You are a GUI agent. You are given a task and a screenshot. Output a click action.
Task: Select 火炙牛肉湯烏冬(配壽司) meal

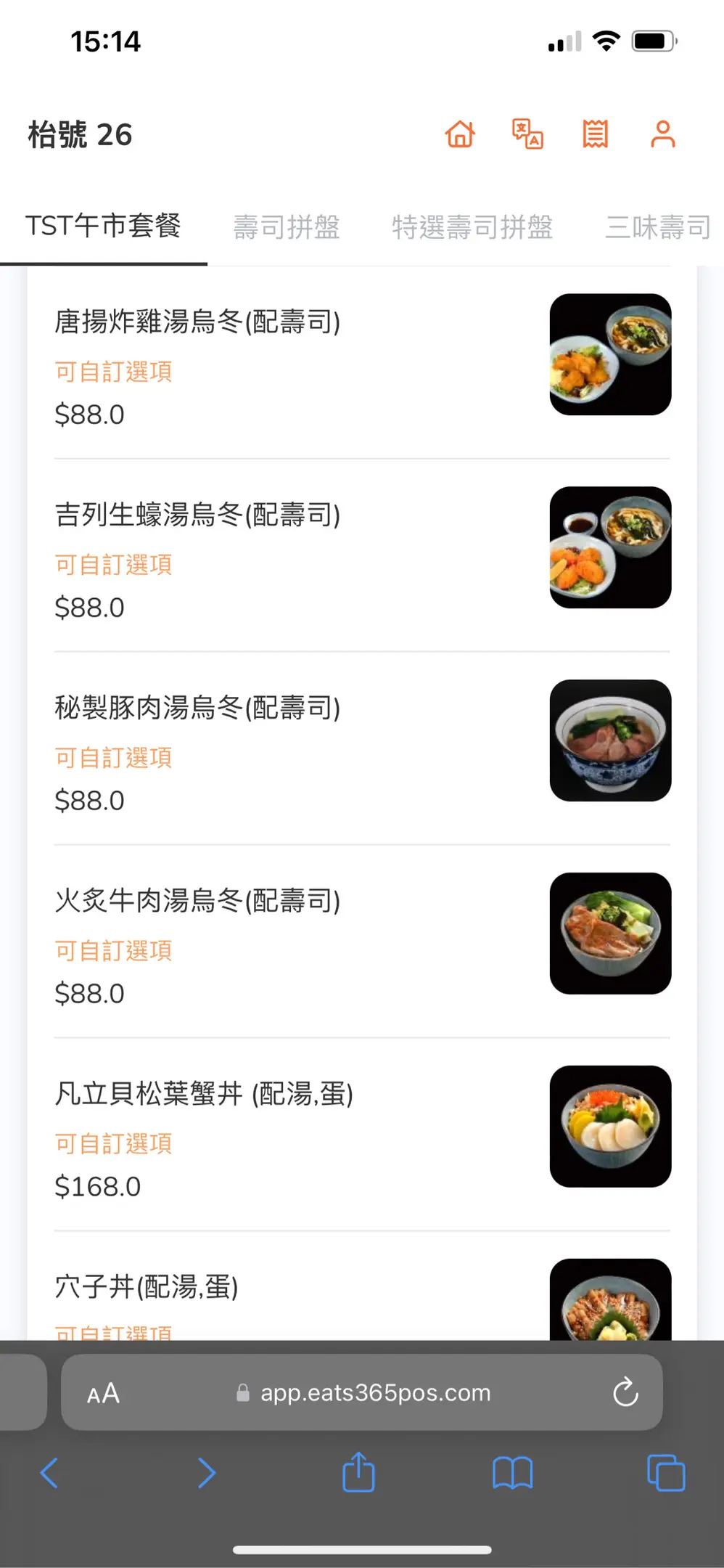[197, 901]
